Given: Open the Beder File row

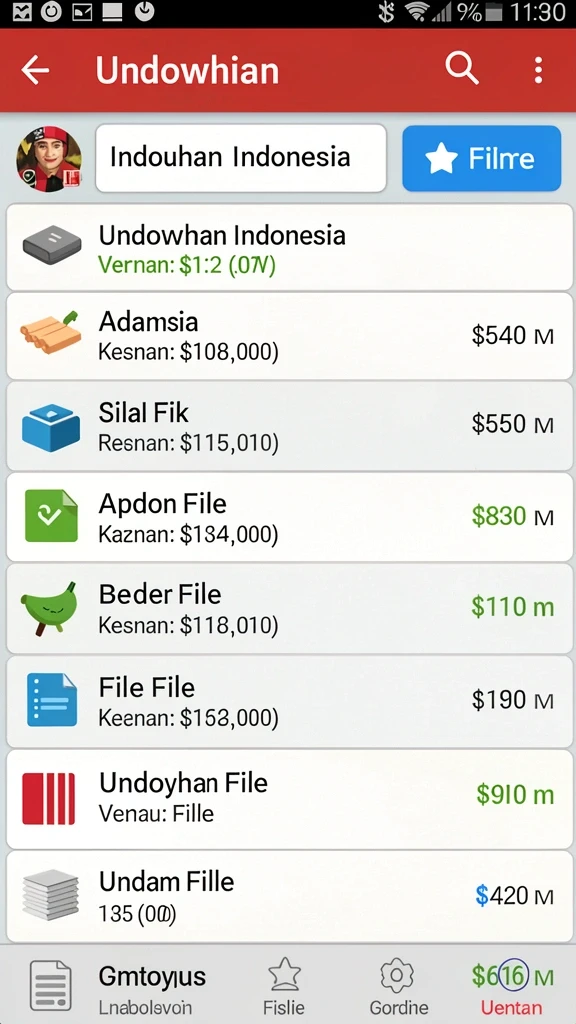Looking at the screenshot, I should 289,608.
